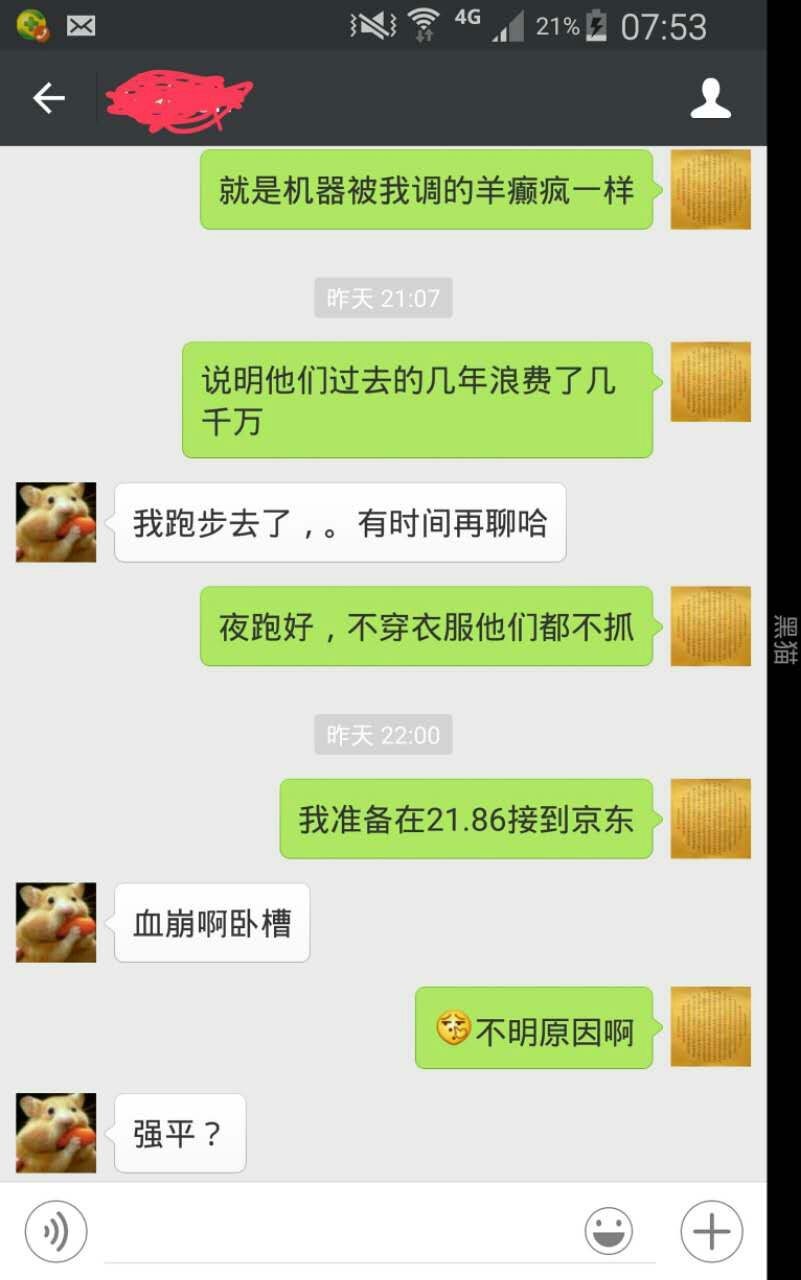This screenshot has height=1280, width=801.
Task: Open hamster avatar beside 强平？ message
Action: coord(56,1133)
